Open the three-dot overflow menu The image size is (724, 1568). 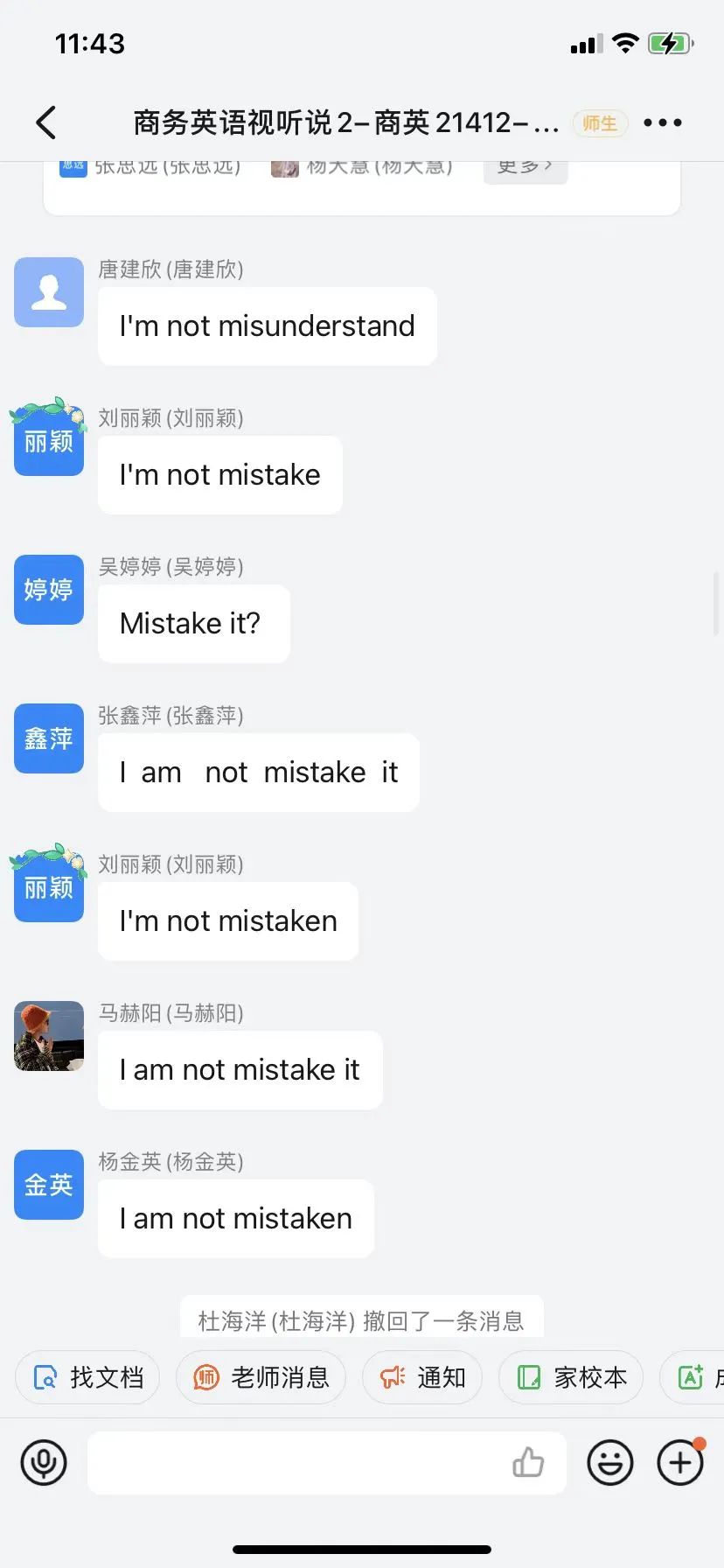[662, 122]
